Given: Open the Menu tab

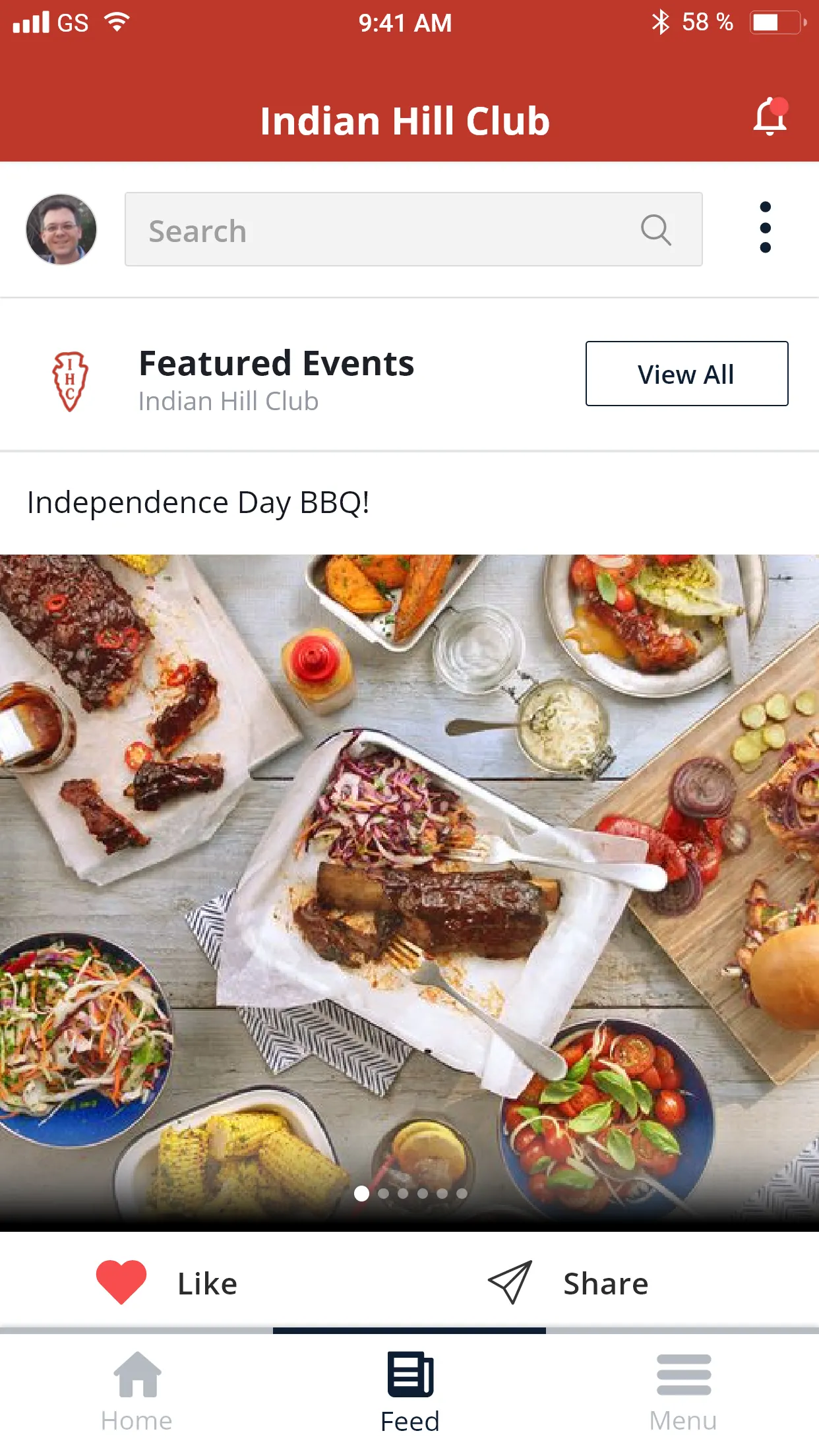Looking at the screenshot, I should tap(682, 1392).
